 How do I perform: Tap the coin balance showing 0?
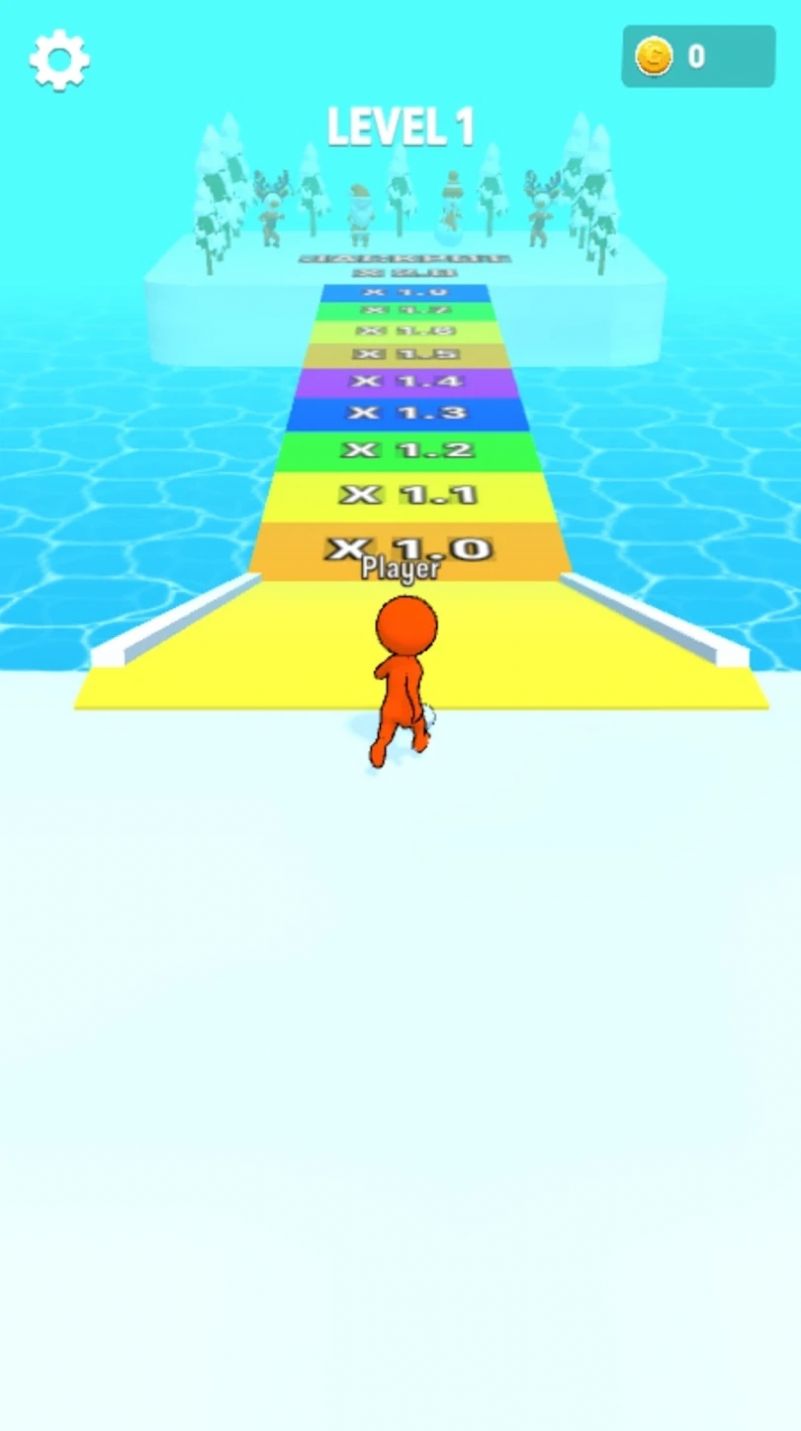(696, 56)
